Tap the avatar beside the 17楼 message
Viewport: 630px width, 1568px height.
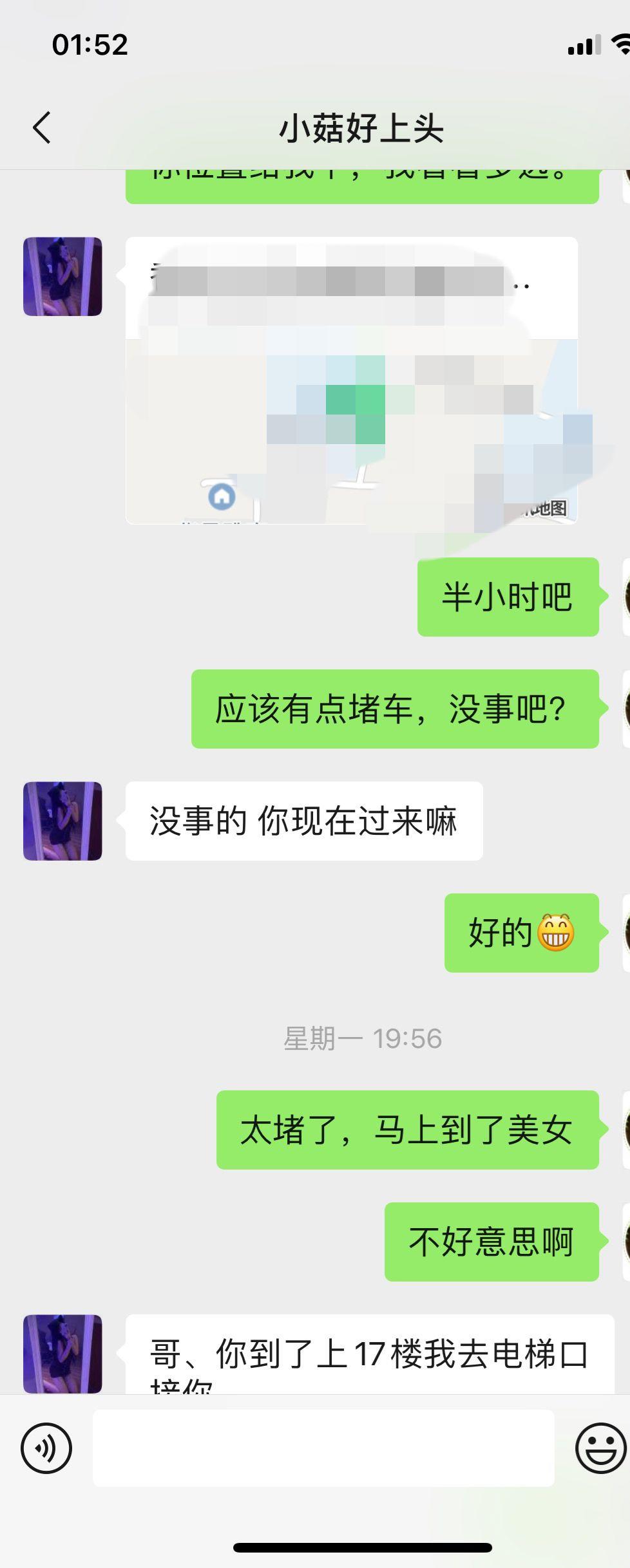(62, 1353)
